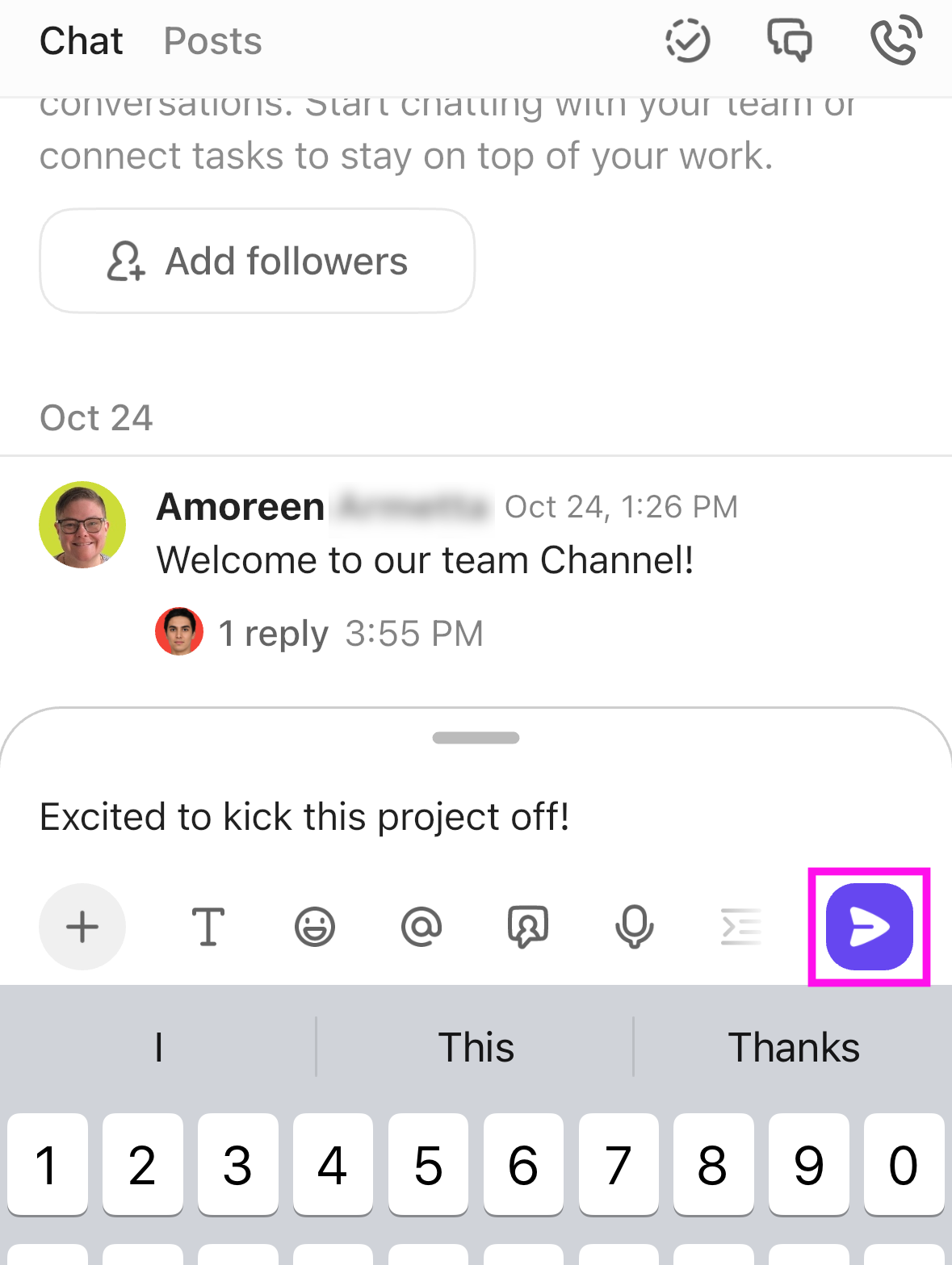Expand the composer using the drag handle
952x1265 pixels.
[476, 737]
